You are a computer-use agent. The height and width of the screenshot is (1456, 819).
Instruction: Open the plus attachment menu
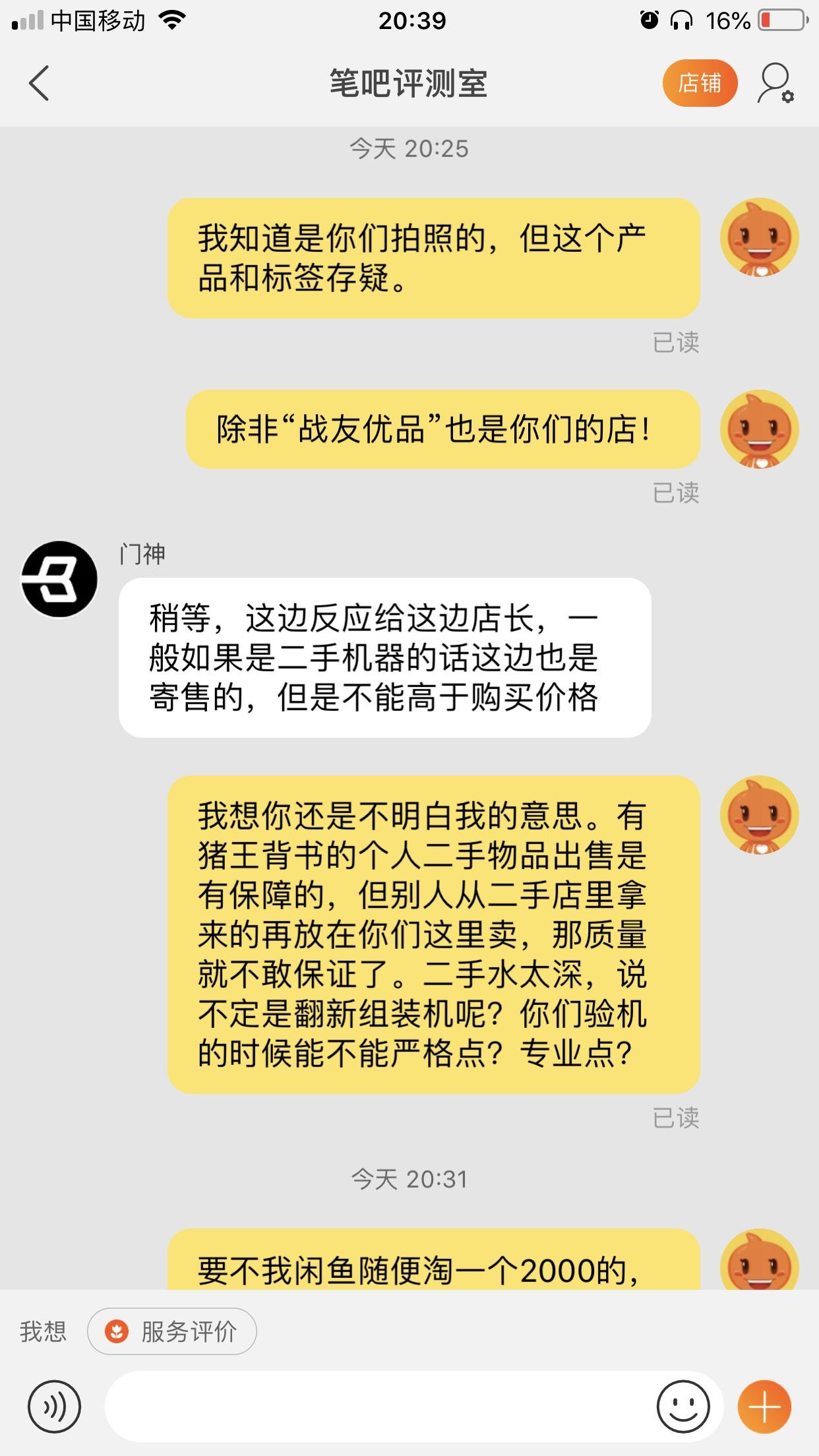point(764,1407)
